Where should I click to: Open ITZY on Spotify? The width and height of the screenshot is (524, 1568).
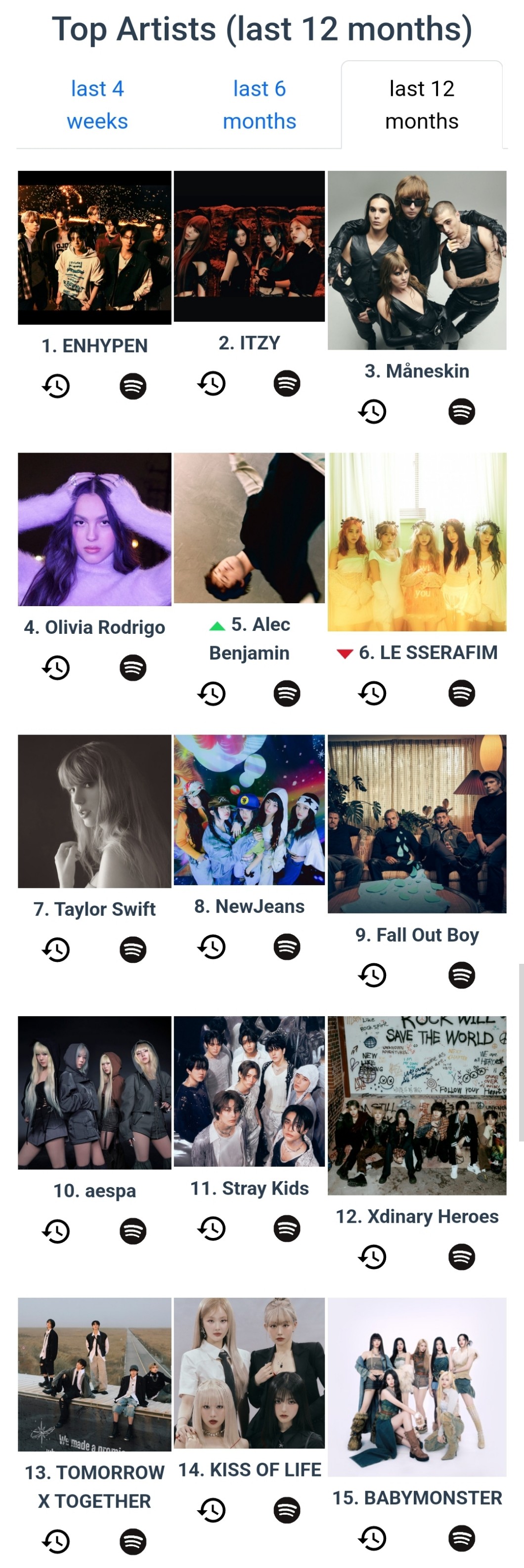pos(287,383)
